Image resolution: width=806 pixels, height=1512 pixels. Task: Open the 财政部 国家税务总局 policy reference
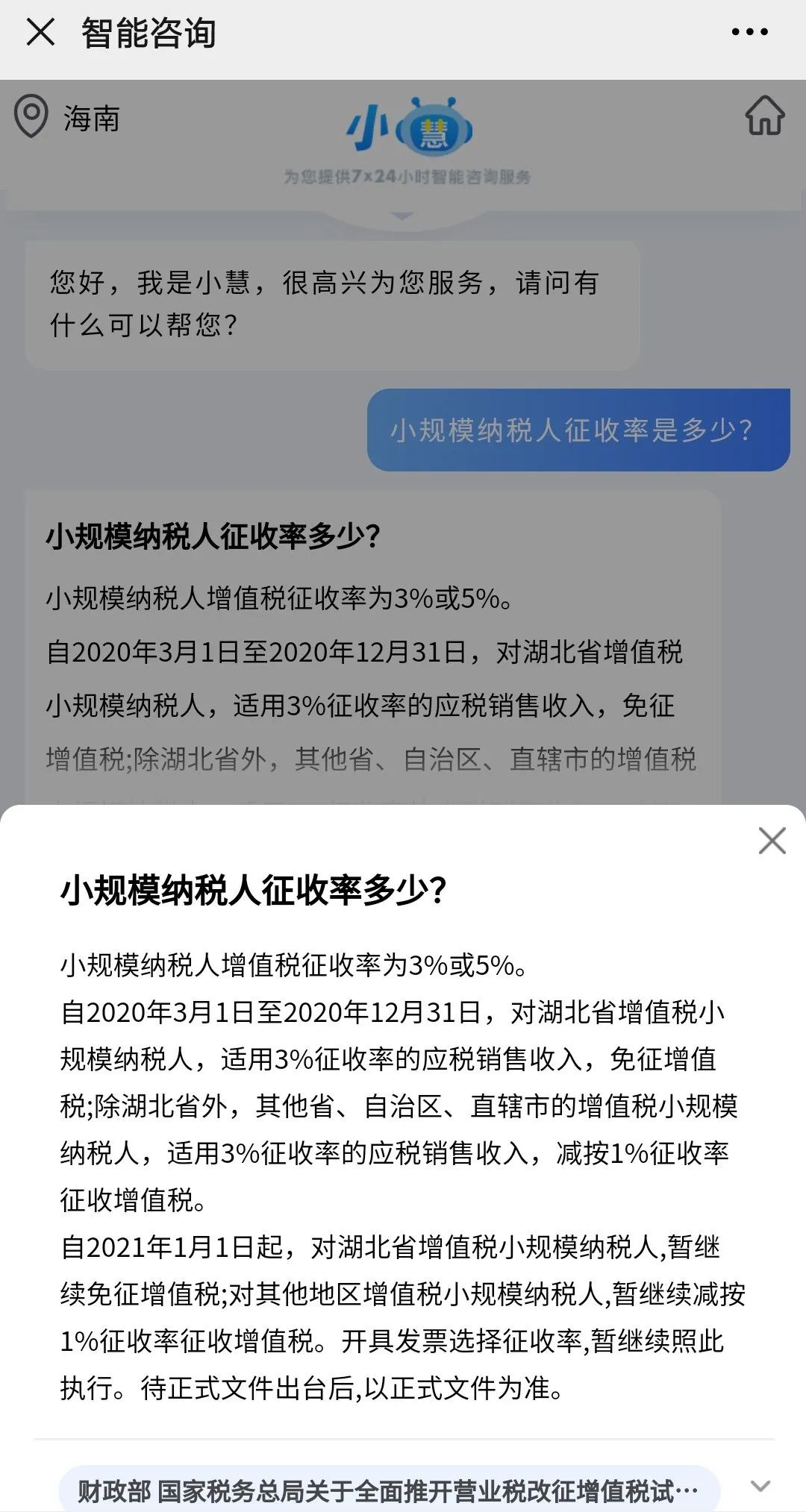389,1491
